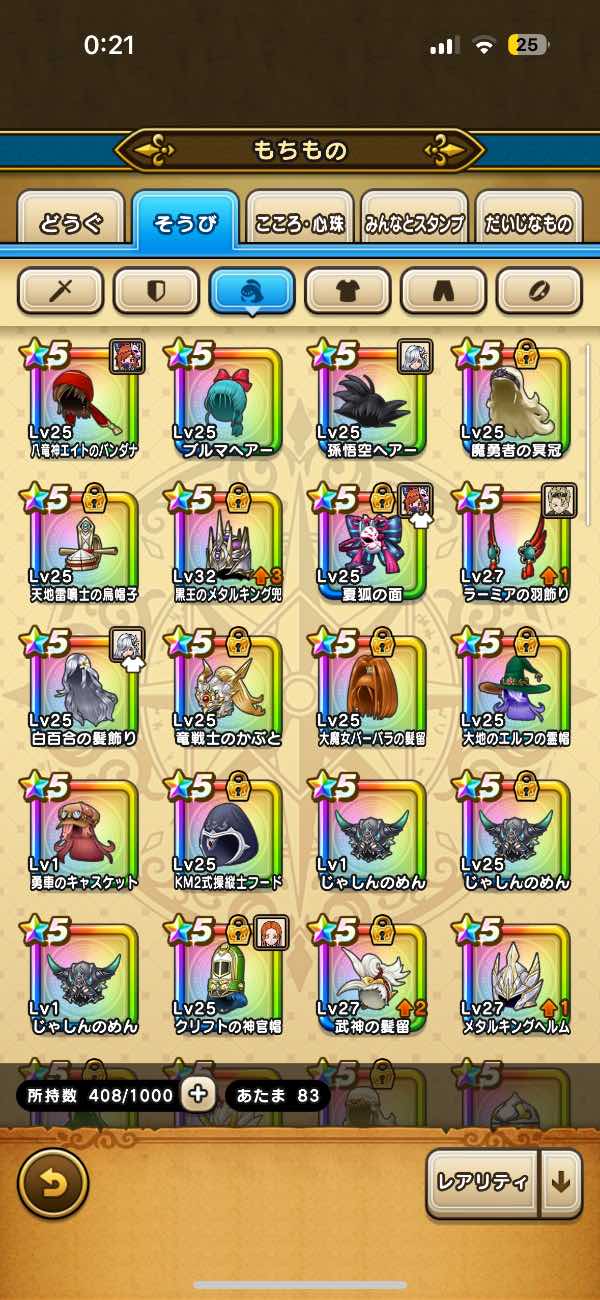Open the みんなとスタンプ tab
600x1300 pixels.
click(414, 221)
